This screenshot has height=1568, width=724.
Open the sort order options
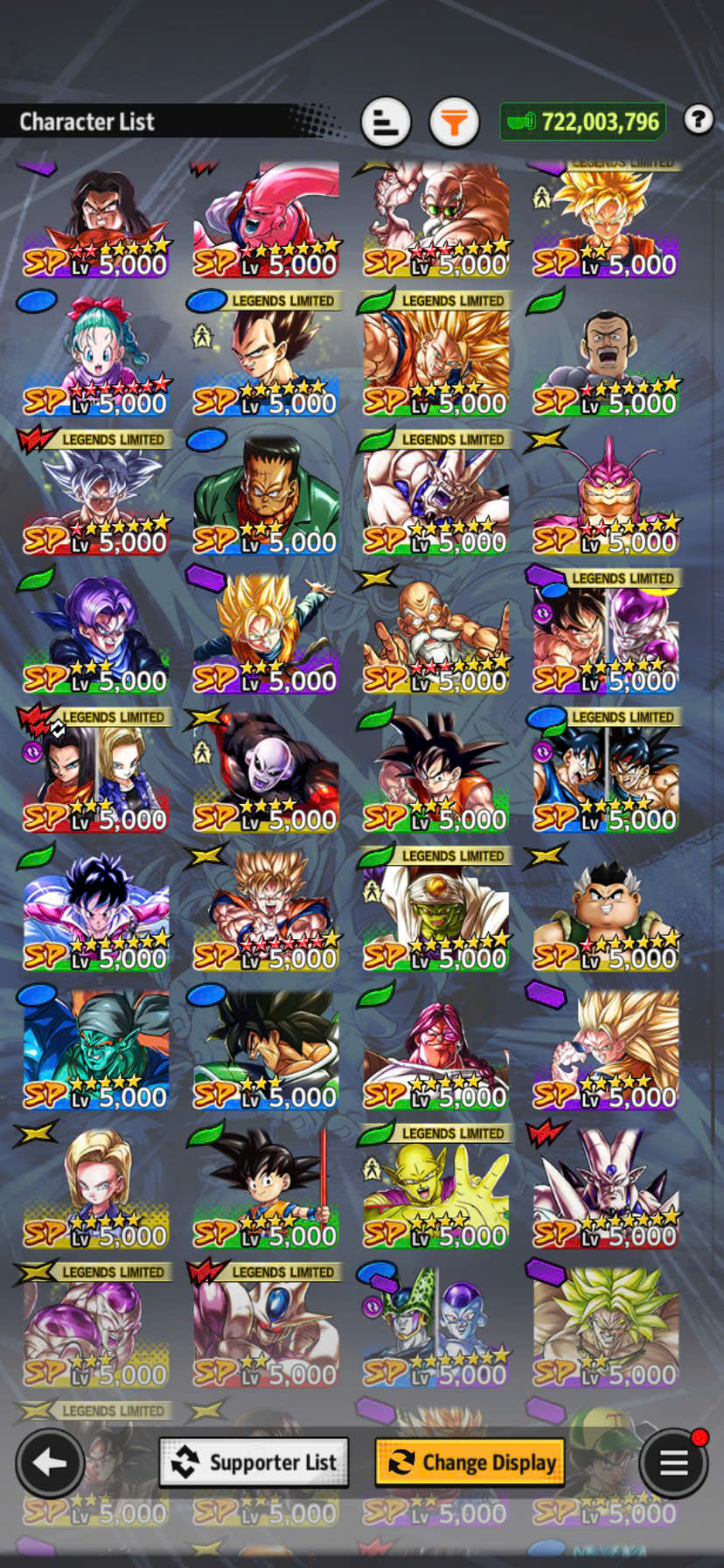click(x=386, y=122)
